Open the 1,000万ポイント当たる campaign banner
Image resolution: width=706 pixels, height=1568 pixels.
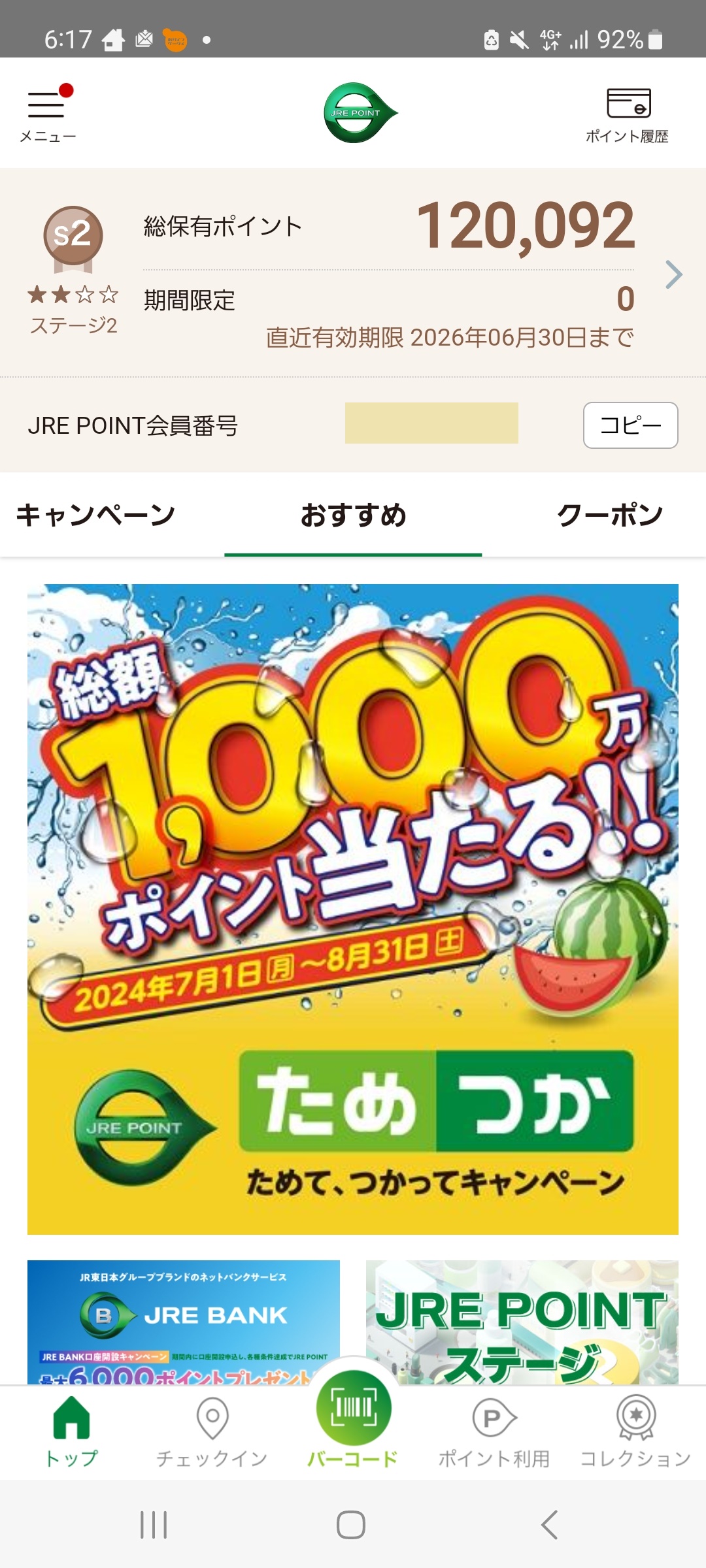tap(353, 908)
